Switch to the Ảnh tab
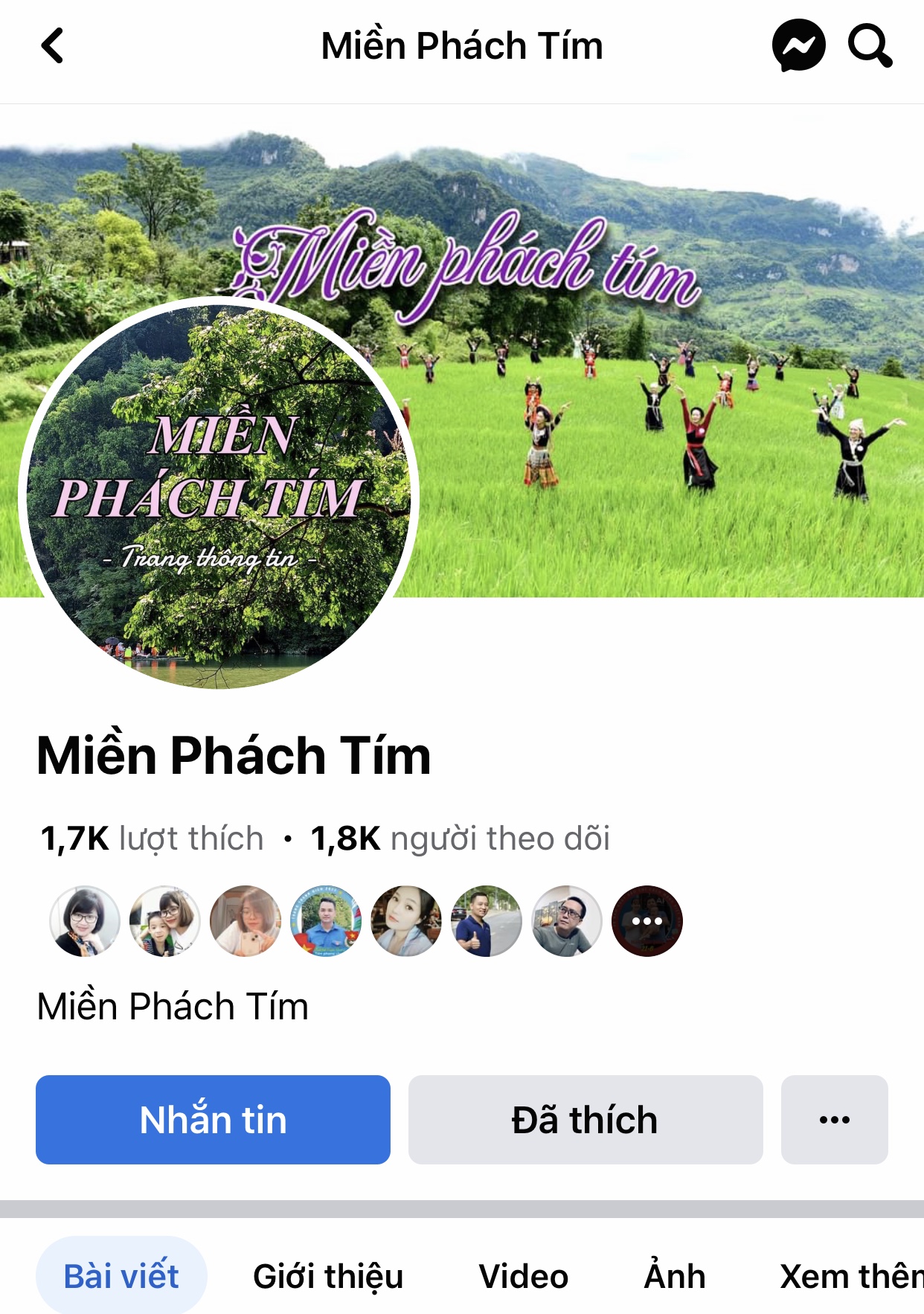Viewport: 924px width, 1314px height. point(674,1276)
